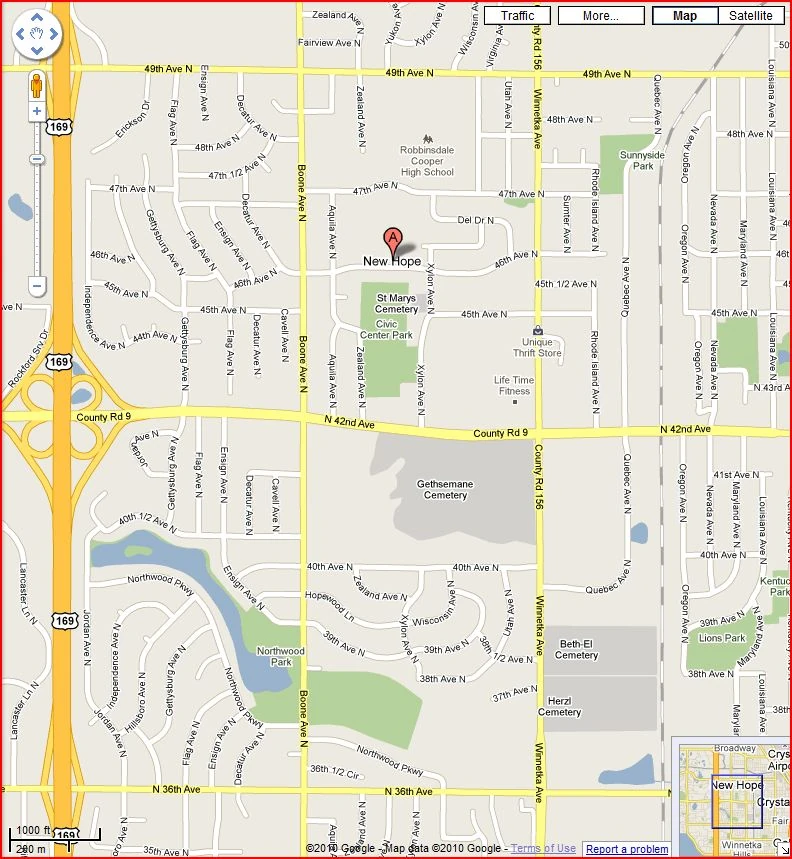Screen dimensions: 792x859
Task: Open the More... layers menu
Action: coord(600,16)
